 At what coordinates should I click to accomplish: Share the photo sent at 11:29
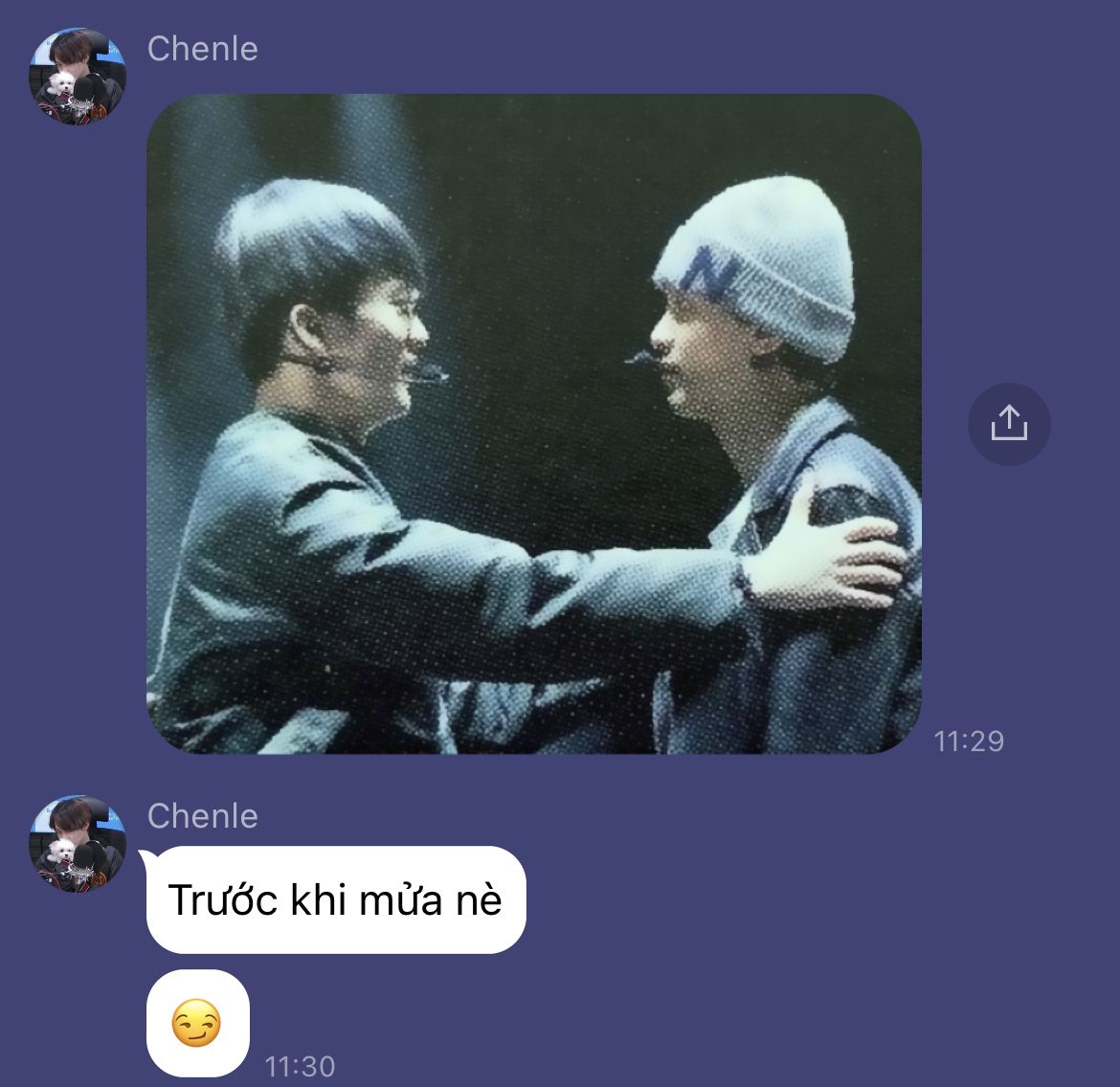1009,424
